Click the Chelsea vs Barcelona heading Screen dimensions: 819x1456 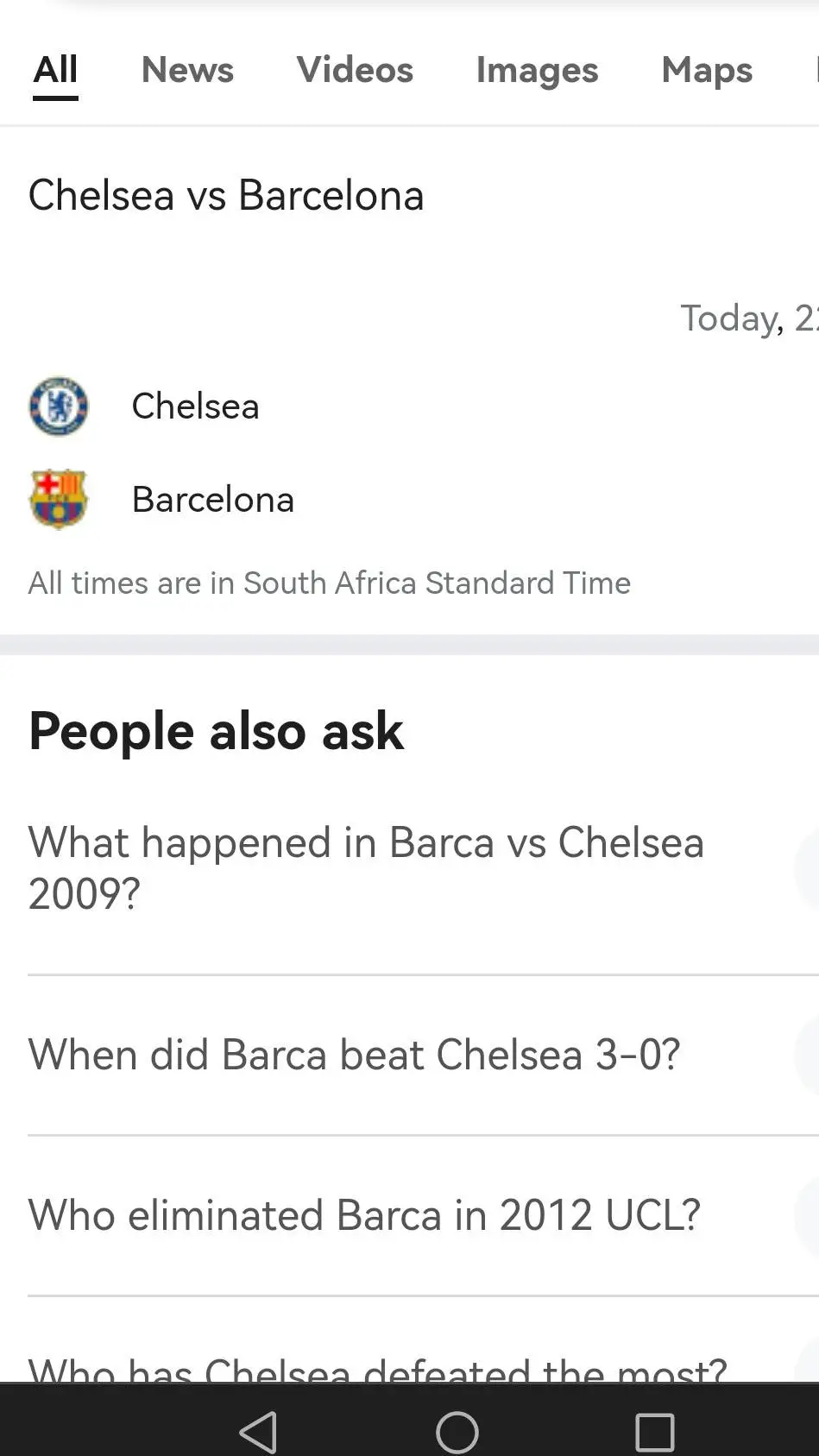click(226, 196)
